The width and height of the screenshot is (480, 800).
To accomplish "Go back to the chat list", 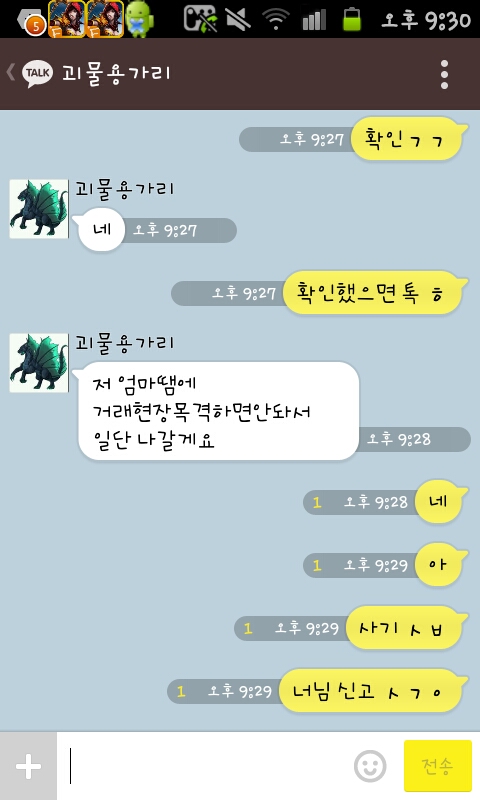I will 11,73.
